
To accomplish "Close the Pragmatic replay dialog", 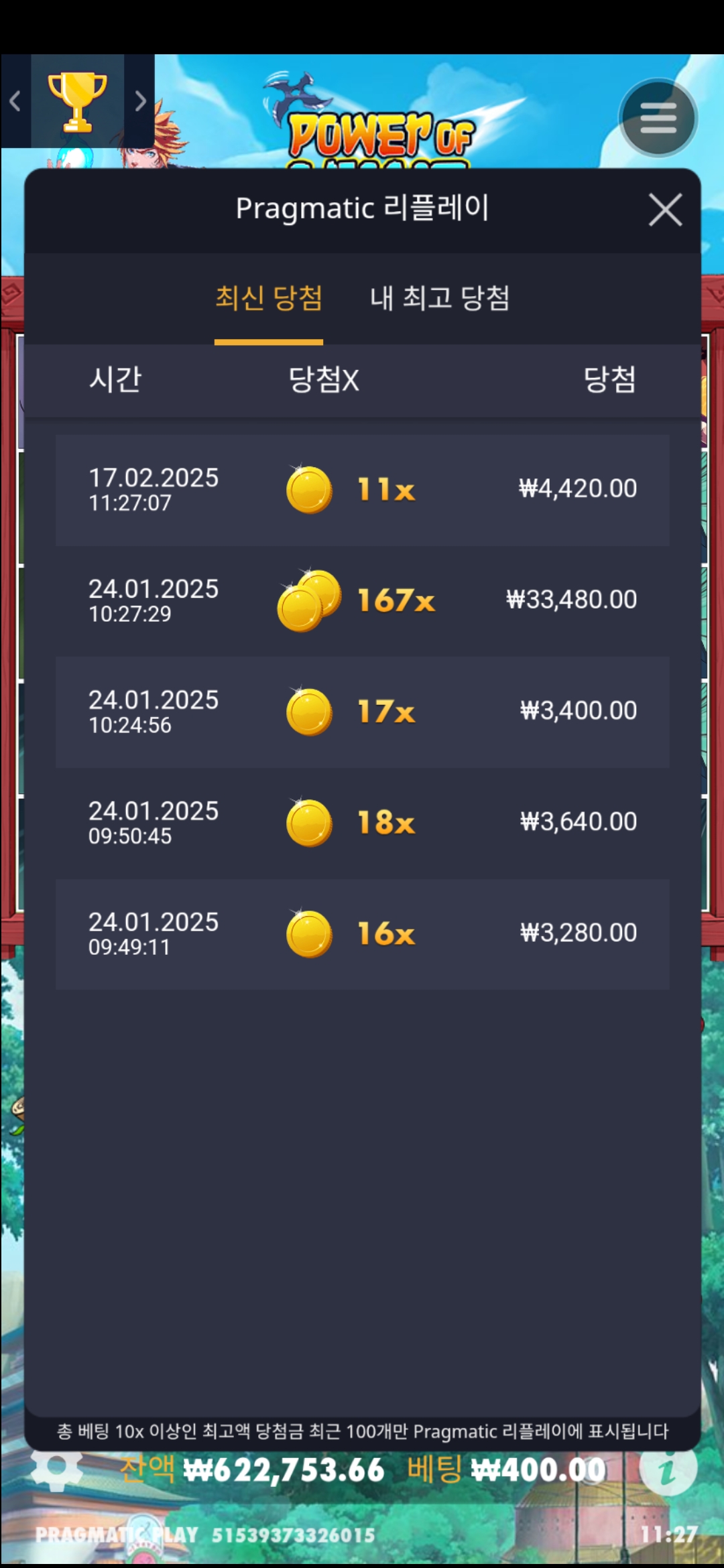I will pyautogui.click(x=665, y=210).
